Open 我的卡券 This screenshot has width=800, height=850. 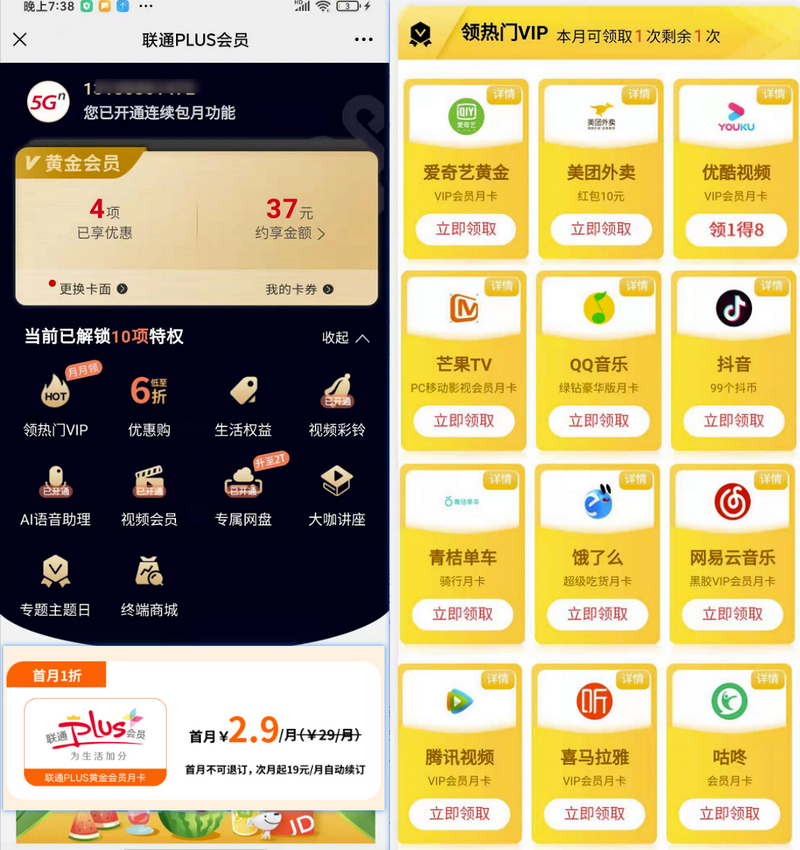pos(298,289)
